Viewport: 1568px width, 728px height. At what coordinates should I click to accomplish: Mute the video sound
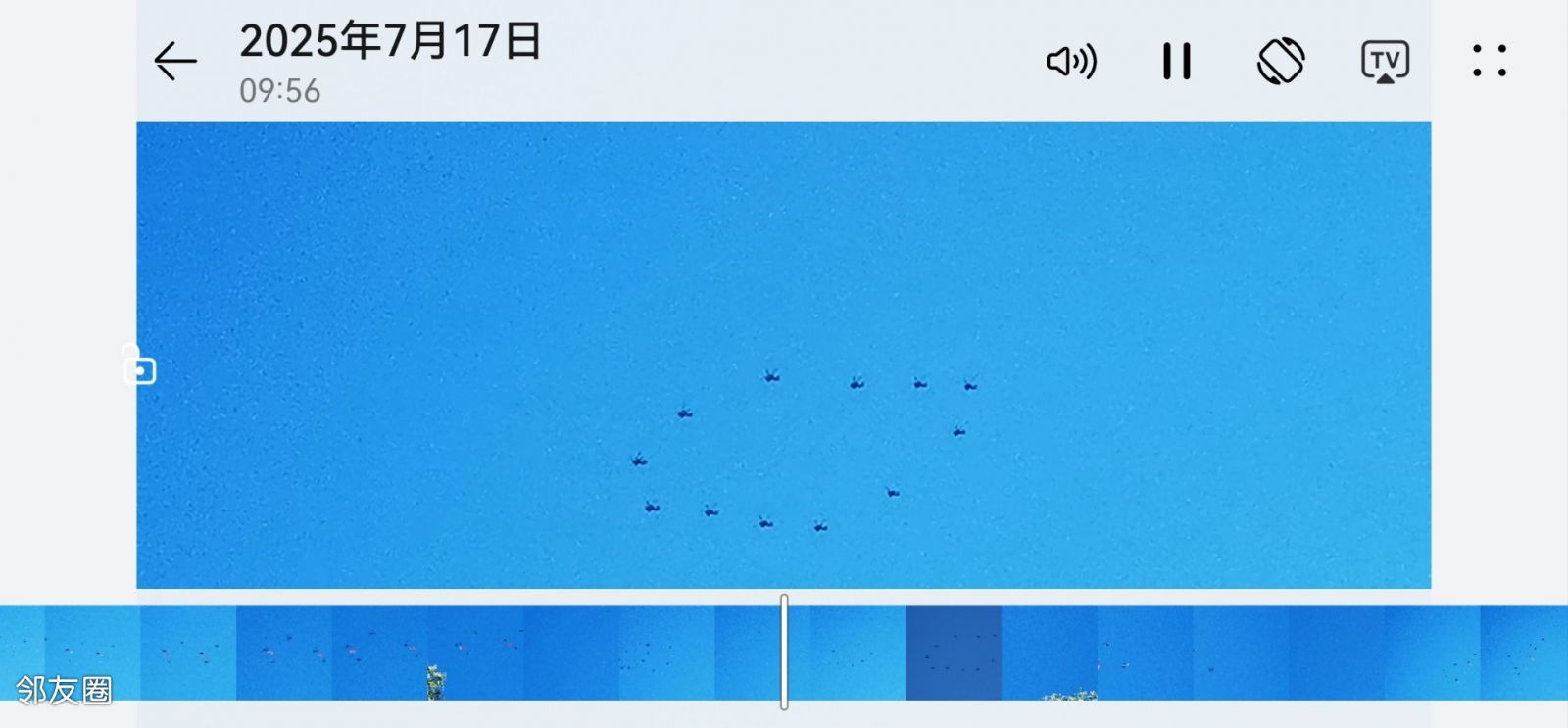pos(1071,62)
